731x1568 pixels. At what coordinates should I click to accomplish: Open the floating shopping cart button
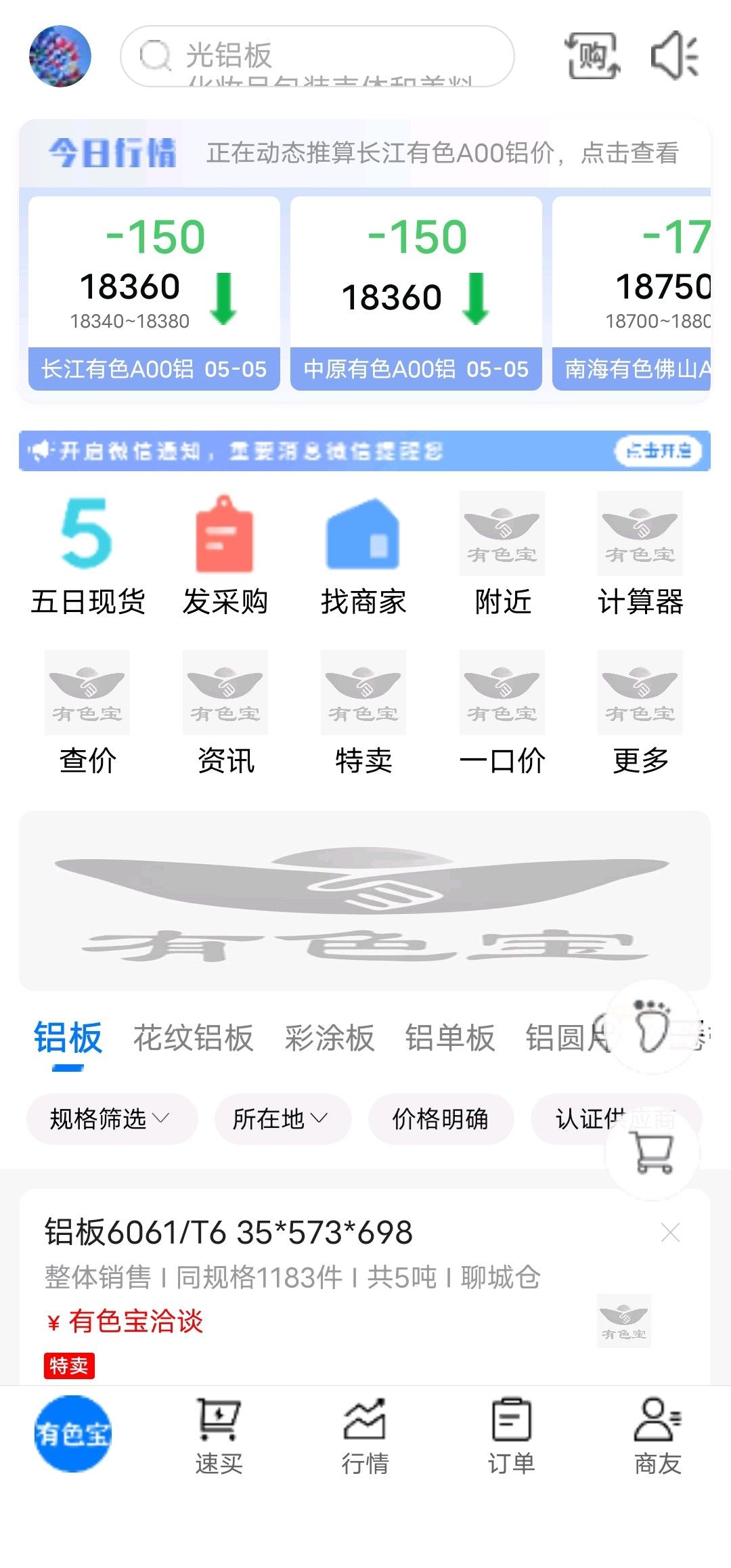pyautogui.click(x=653, y=1152)
